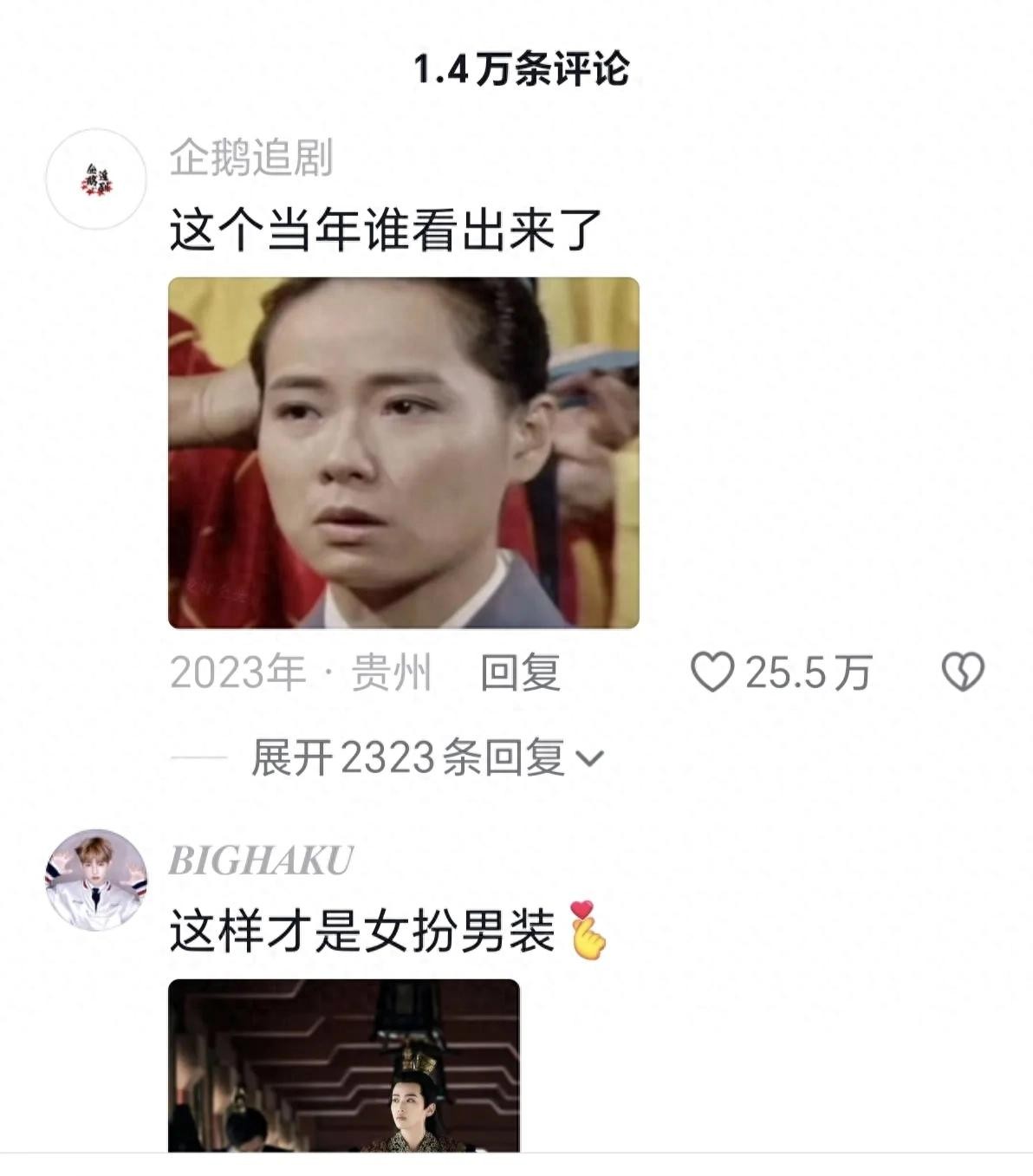
Task: Reply to 企鹅追剧's comment
Action: pyautogui.click(x=521, y=672)
